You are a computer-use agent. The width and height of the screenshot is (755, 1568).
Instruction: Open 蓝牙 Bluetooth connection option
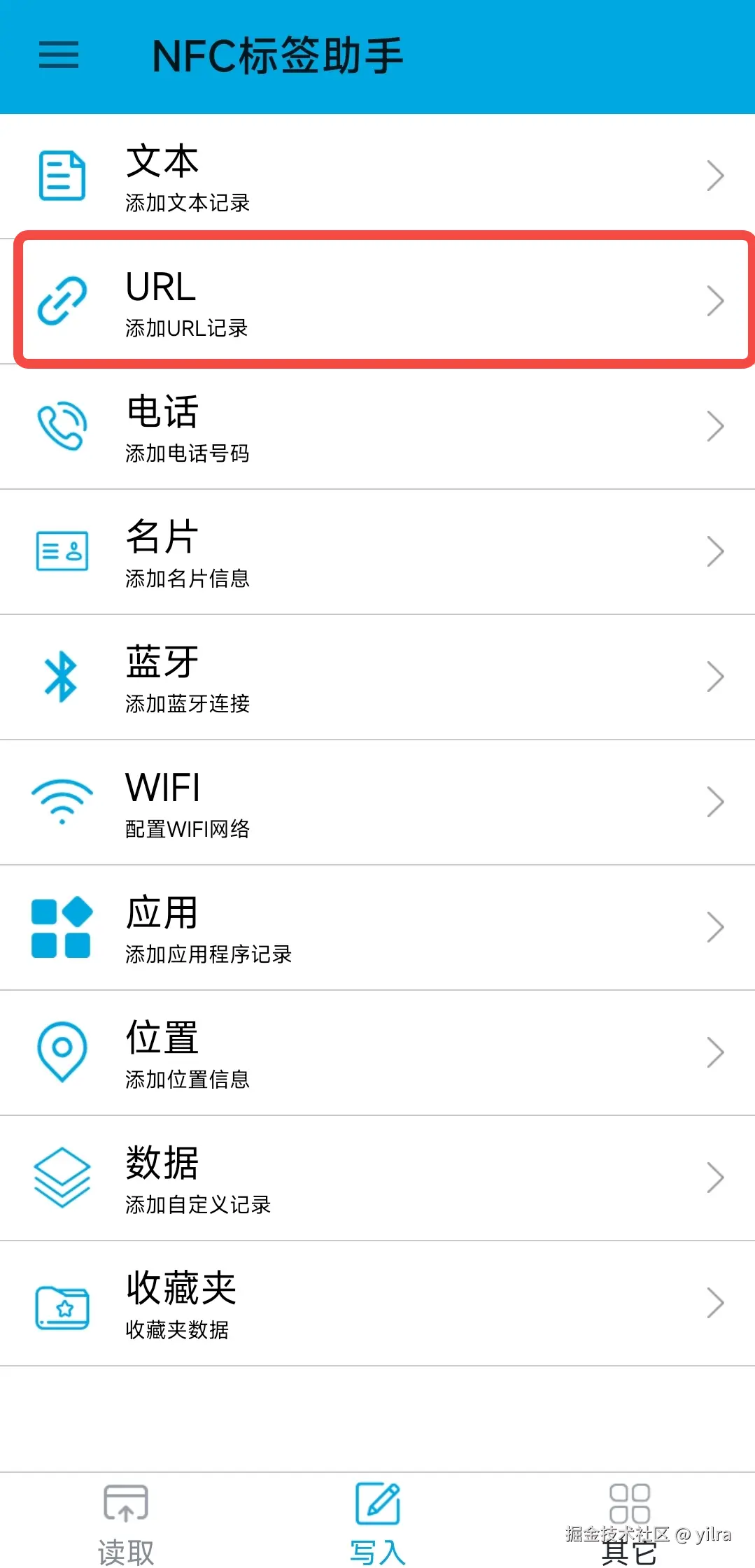coord(378,677)
